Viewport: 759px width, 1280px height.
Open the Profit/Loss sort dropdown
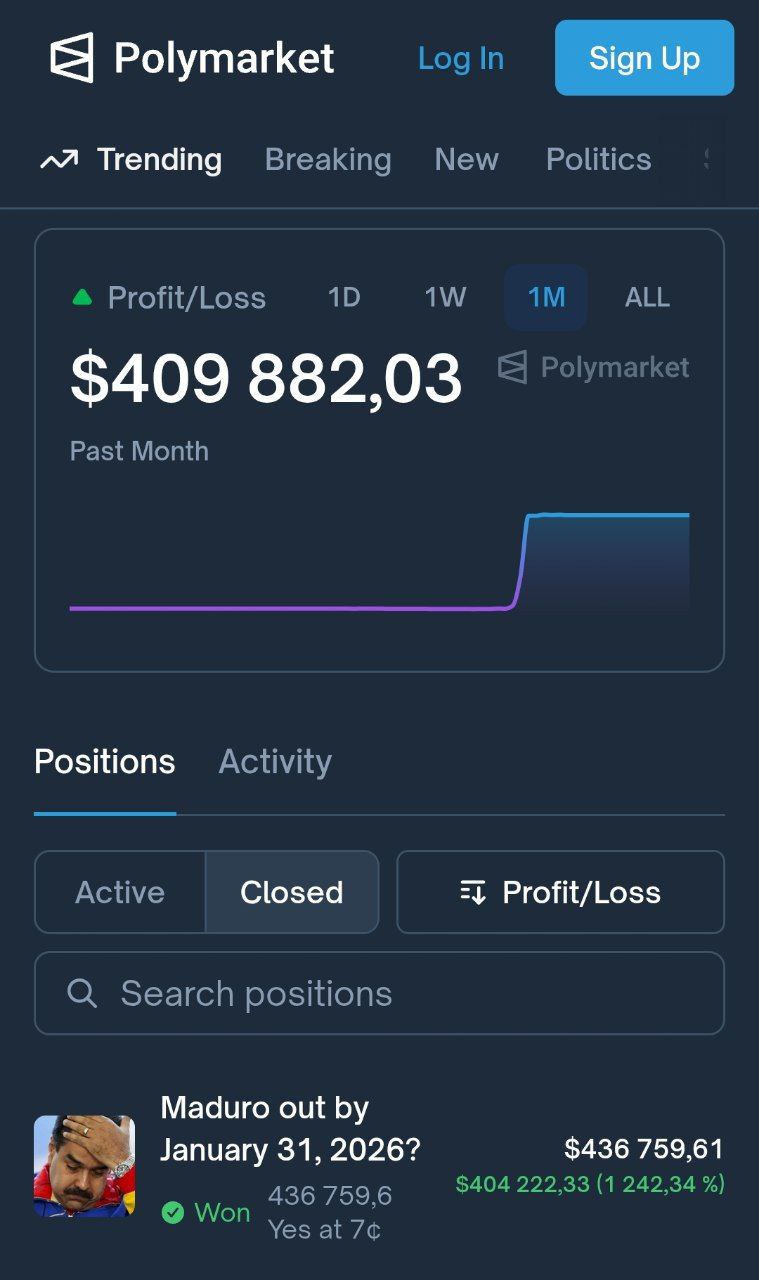[560, 892]
